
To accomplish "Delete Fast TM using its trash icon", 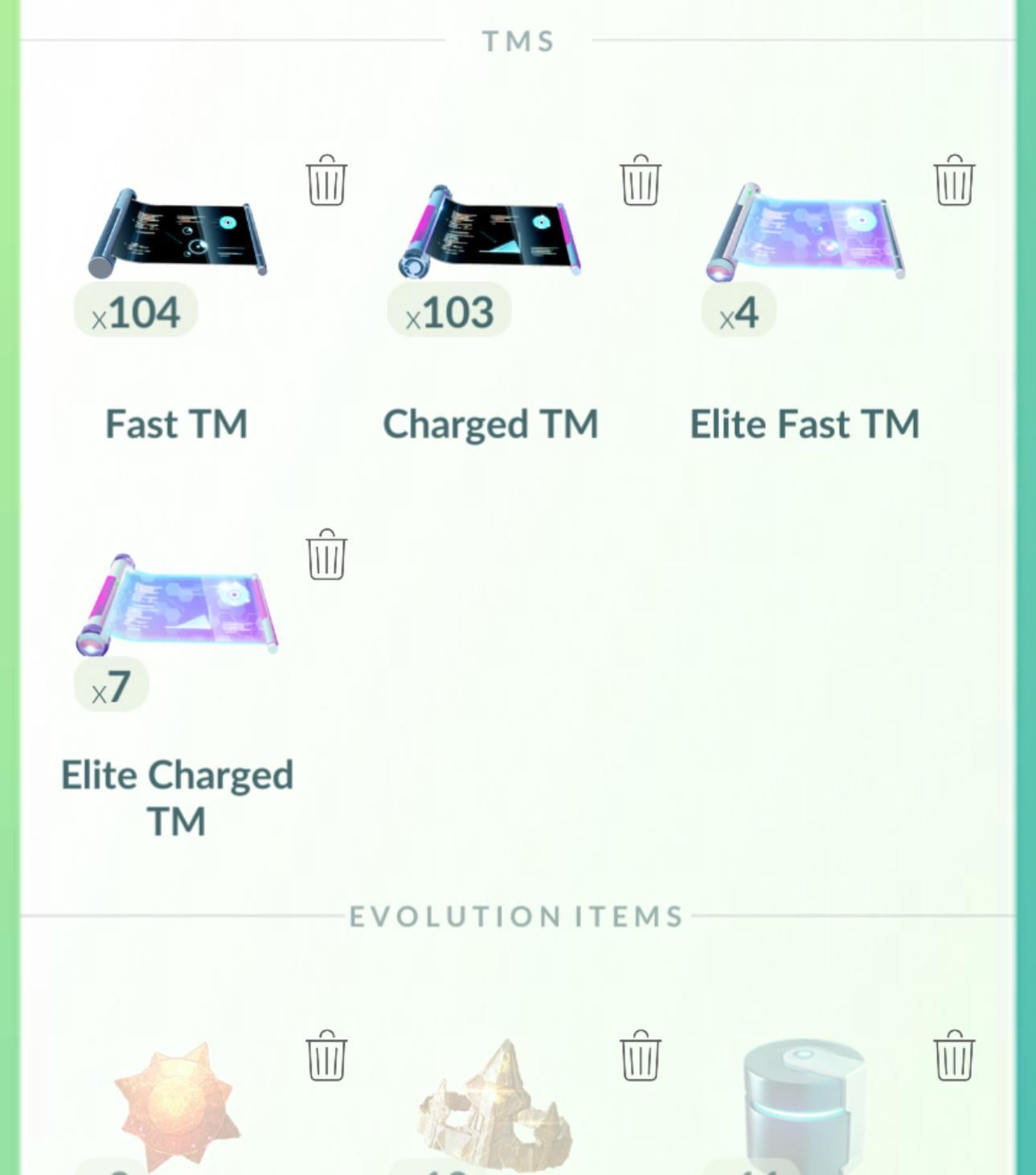I will click(326, 180).
